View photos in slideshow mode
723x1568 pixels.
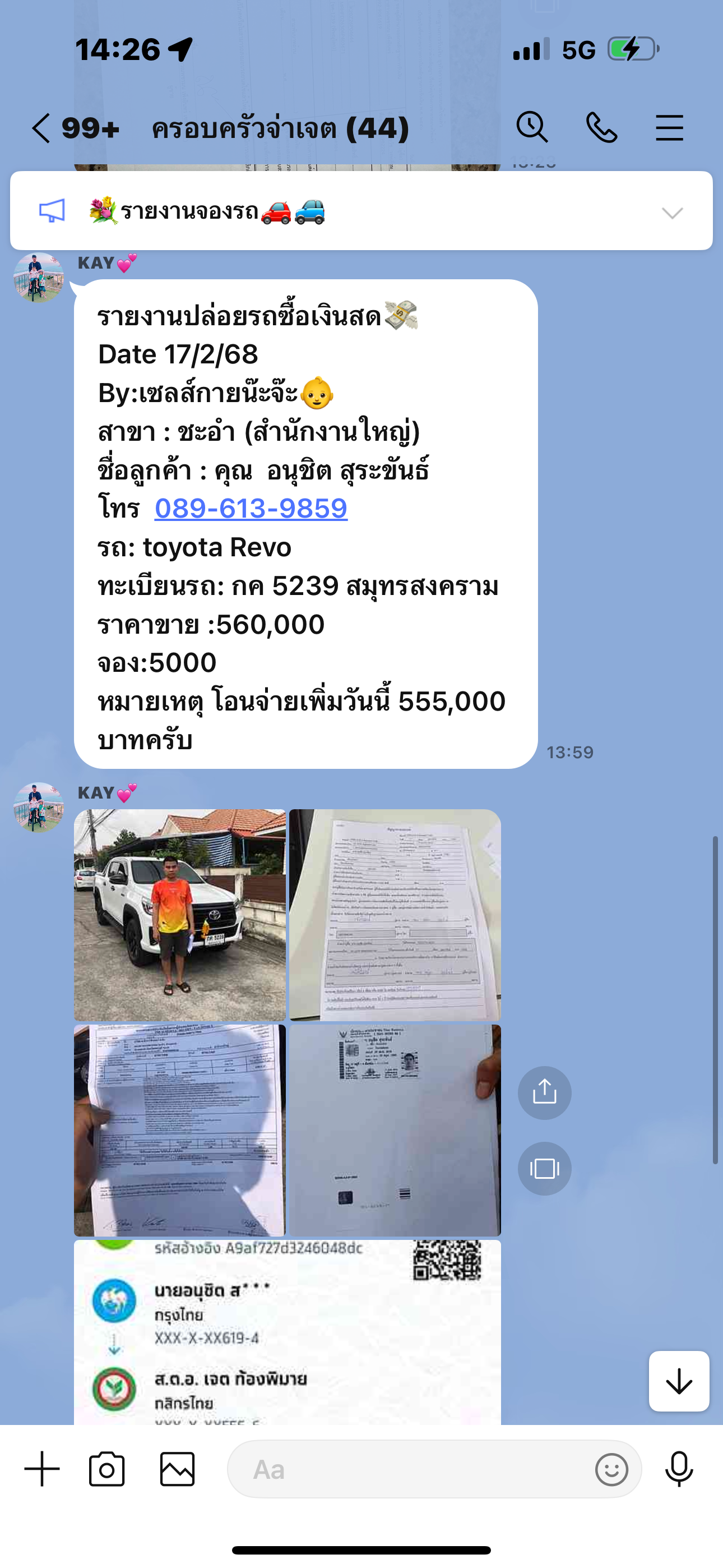[x=544, y=1168]
